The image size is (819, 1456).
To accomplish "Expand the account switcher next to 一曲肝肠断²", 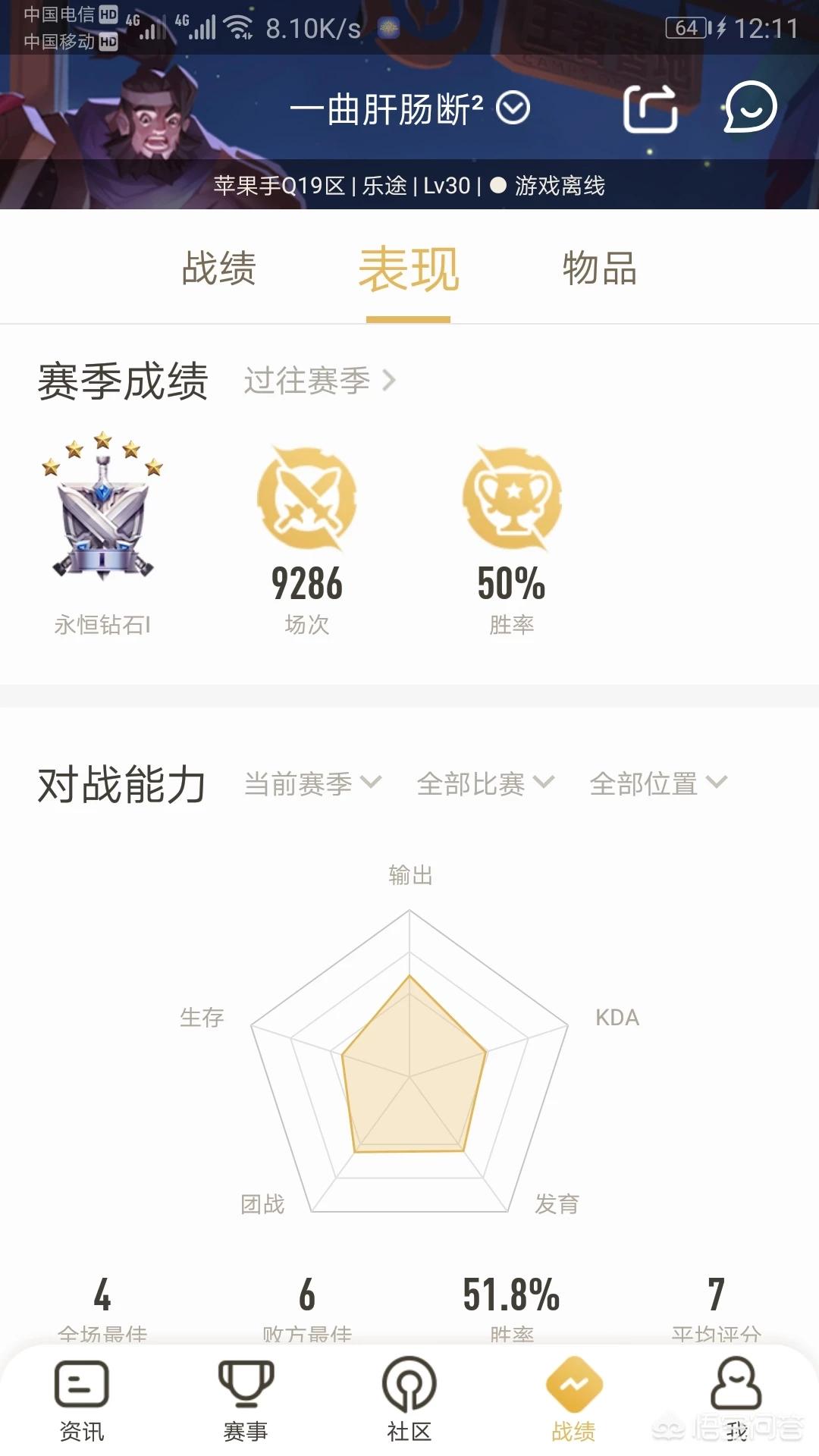I will [513, 108].
